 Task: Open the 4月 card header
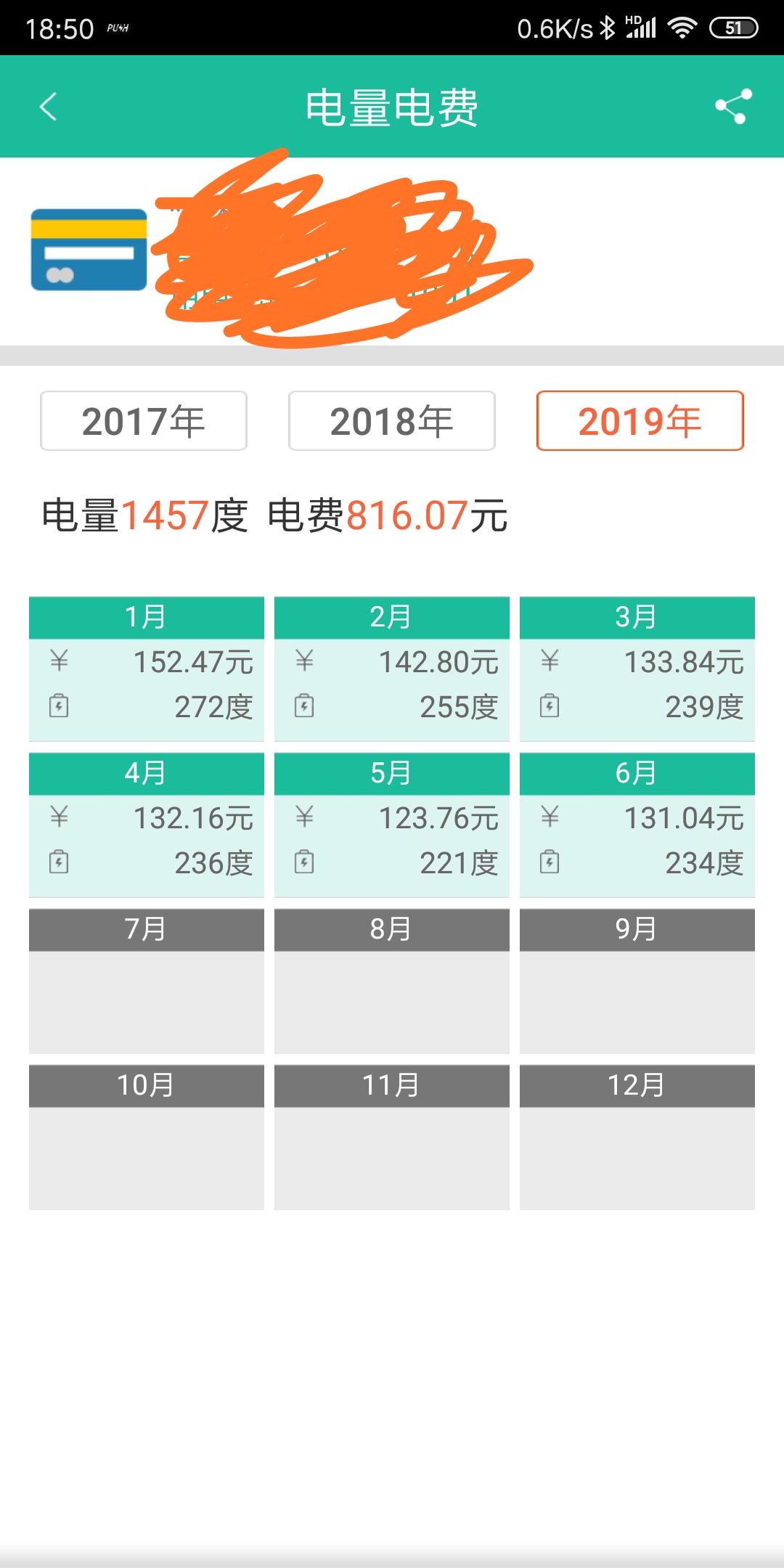145,773
